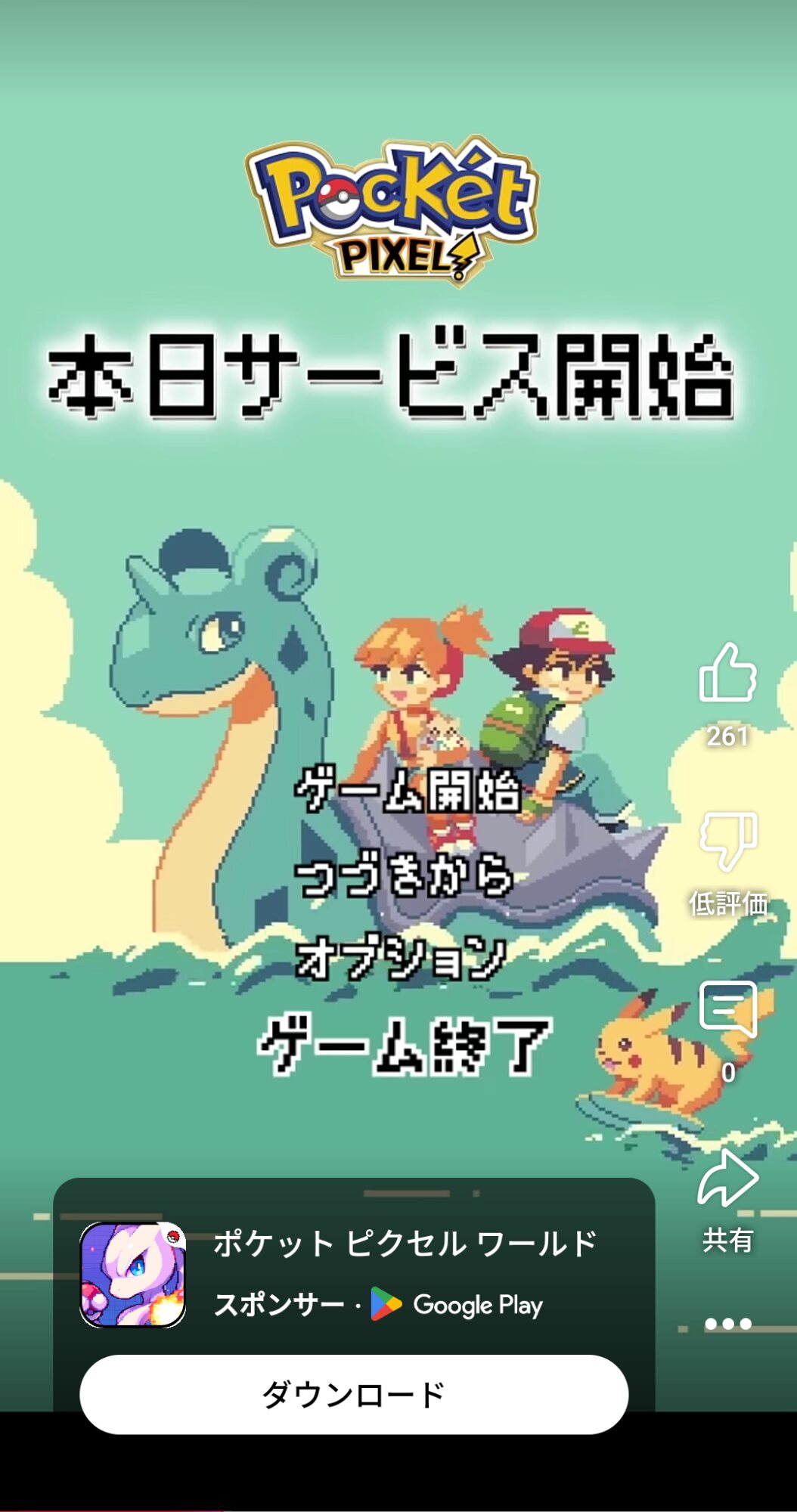Open the comments icon
Screen dimensions: 797x1512
(728, 1009)
